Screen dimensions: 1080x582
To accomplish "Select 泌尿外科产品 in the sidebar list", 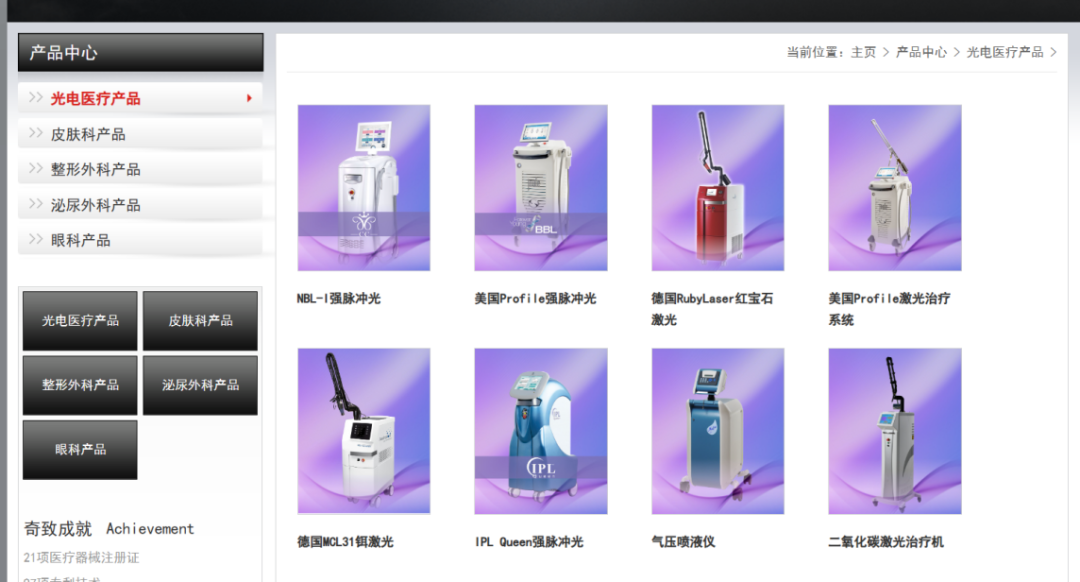I will [x=95, y=205].
